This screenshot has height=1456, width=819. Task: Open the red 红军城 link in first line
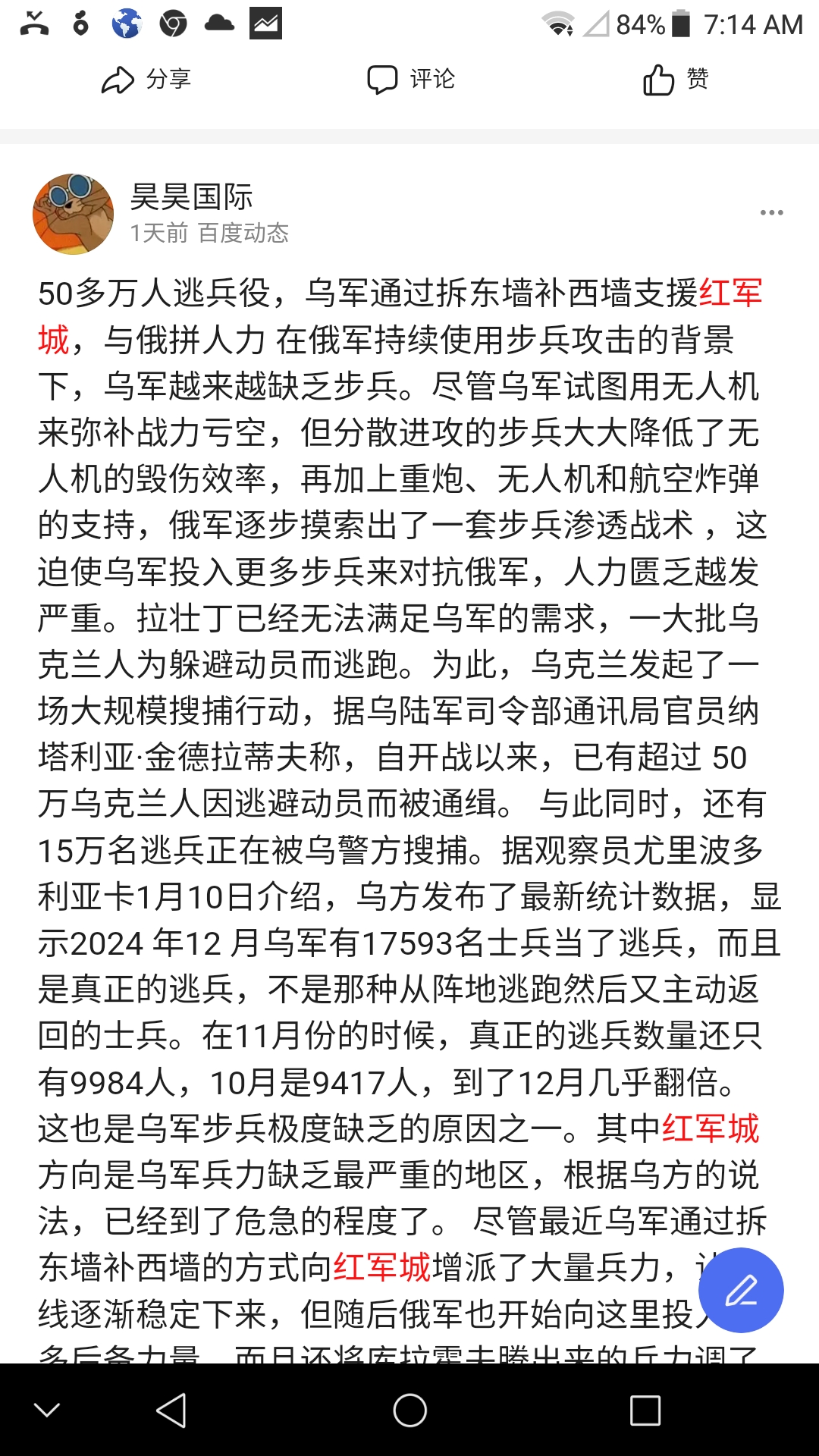[x=730, y=294]
